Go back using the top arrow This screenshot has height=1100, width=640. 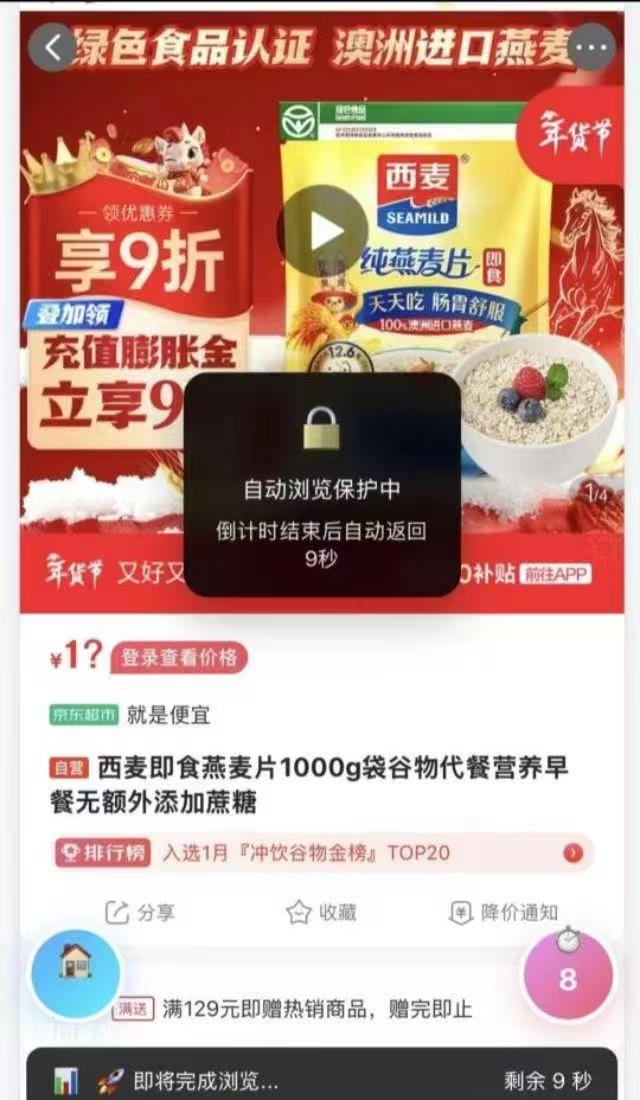(53, 46)
